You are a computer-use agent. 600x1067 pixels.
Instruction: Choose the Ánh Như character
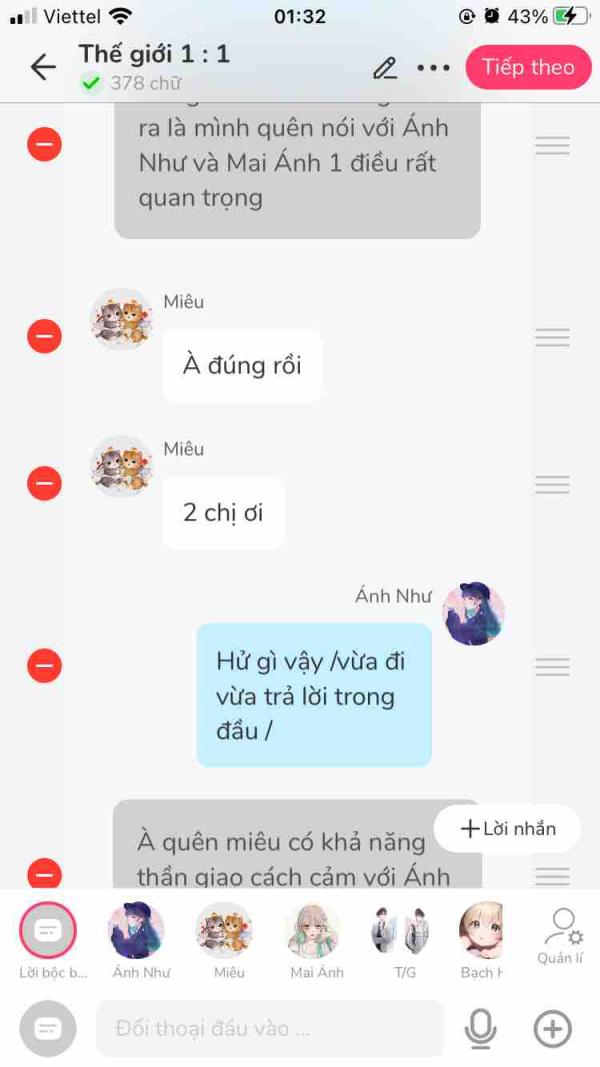point(137,930)
